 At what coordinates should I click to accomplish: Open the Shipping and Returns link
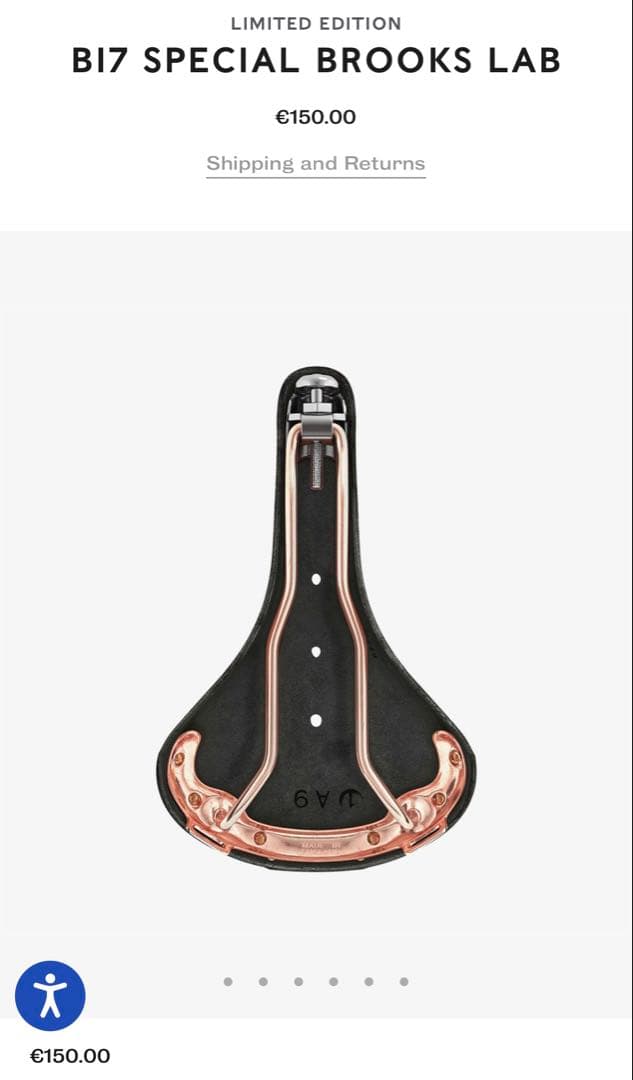316,163
